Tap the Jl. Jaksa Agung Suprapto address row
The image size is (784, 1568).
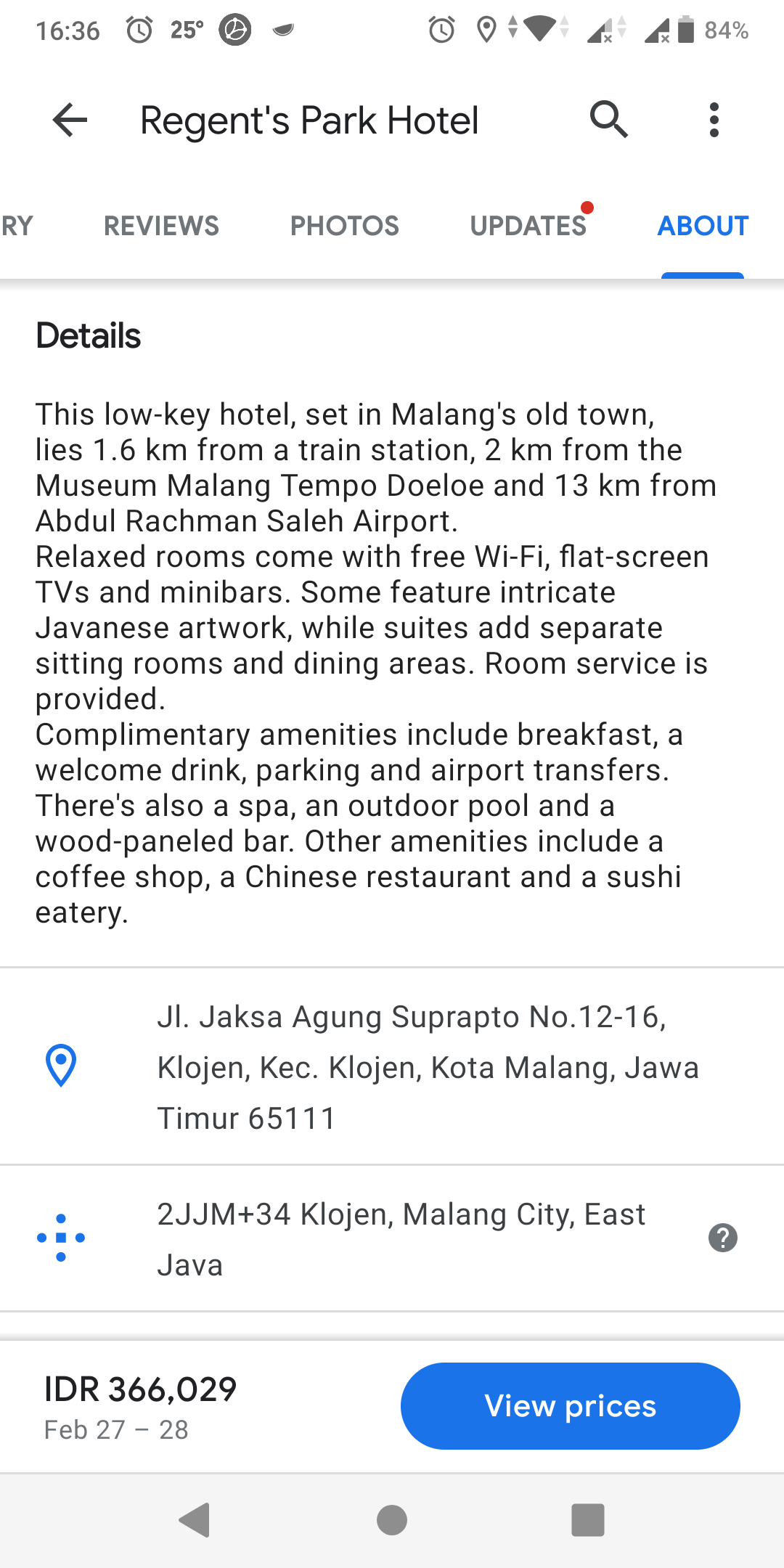coord(392,1067)
